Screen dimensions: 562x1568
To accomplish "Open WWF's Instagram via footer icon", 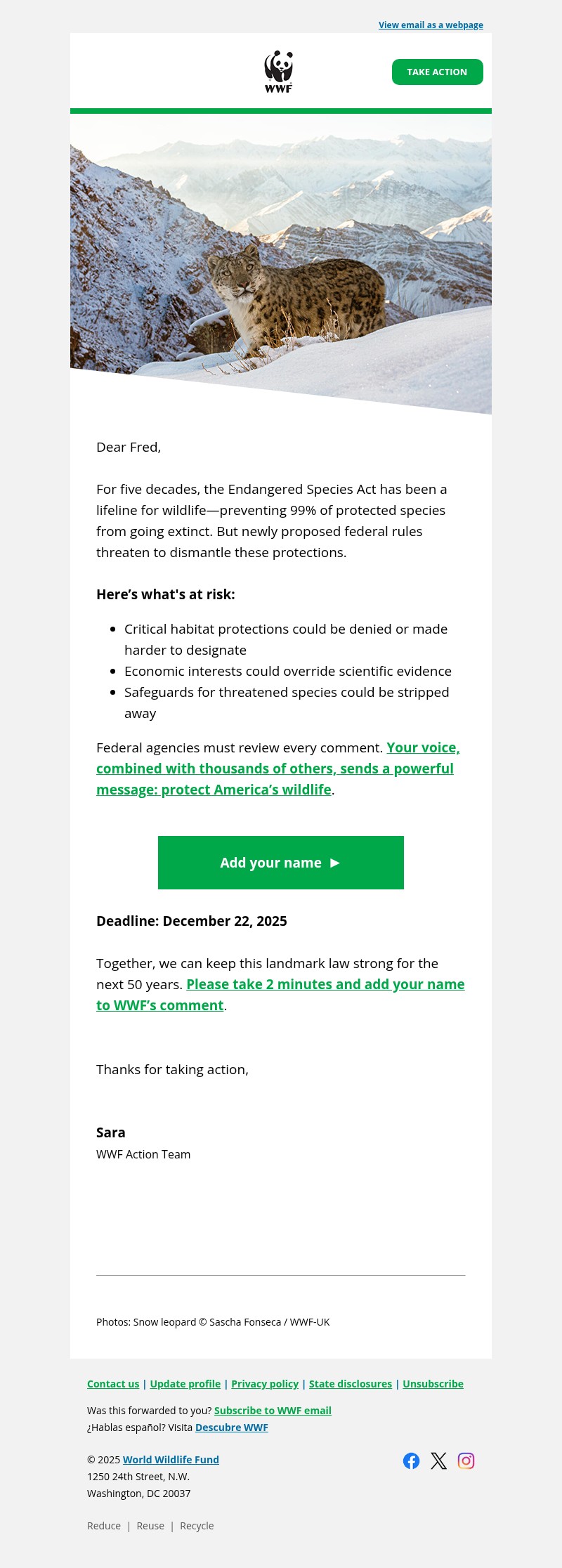I will point(466,1461).
